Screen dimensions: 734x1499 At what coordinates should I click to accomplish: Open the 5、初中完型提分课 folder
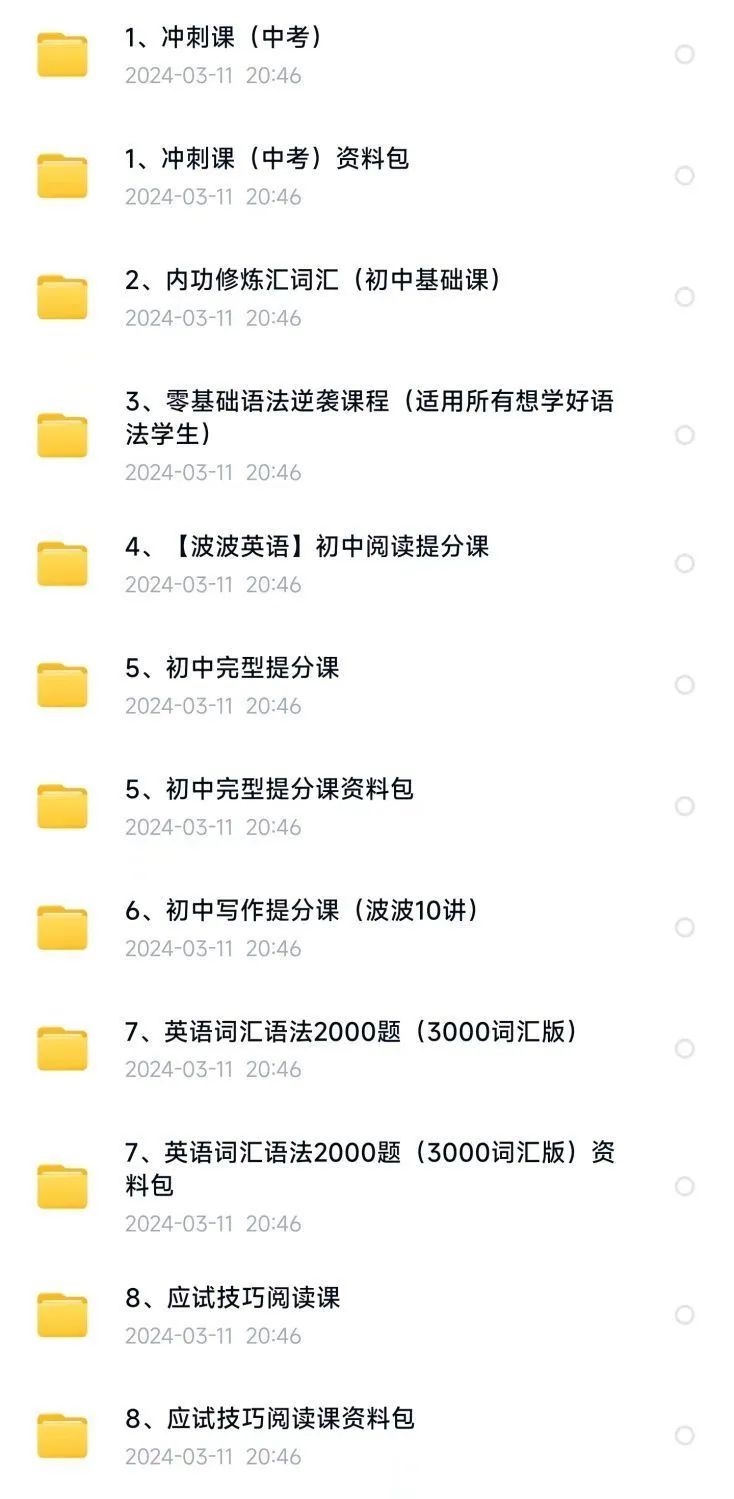pos(367,685)
